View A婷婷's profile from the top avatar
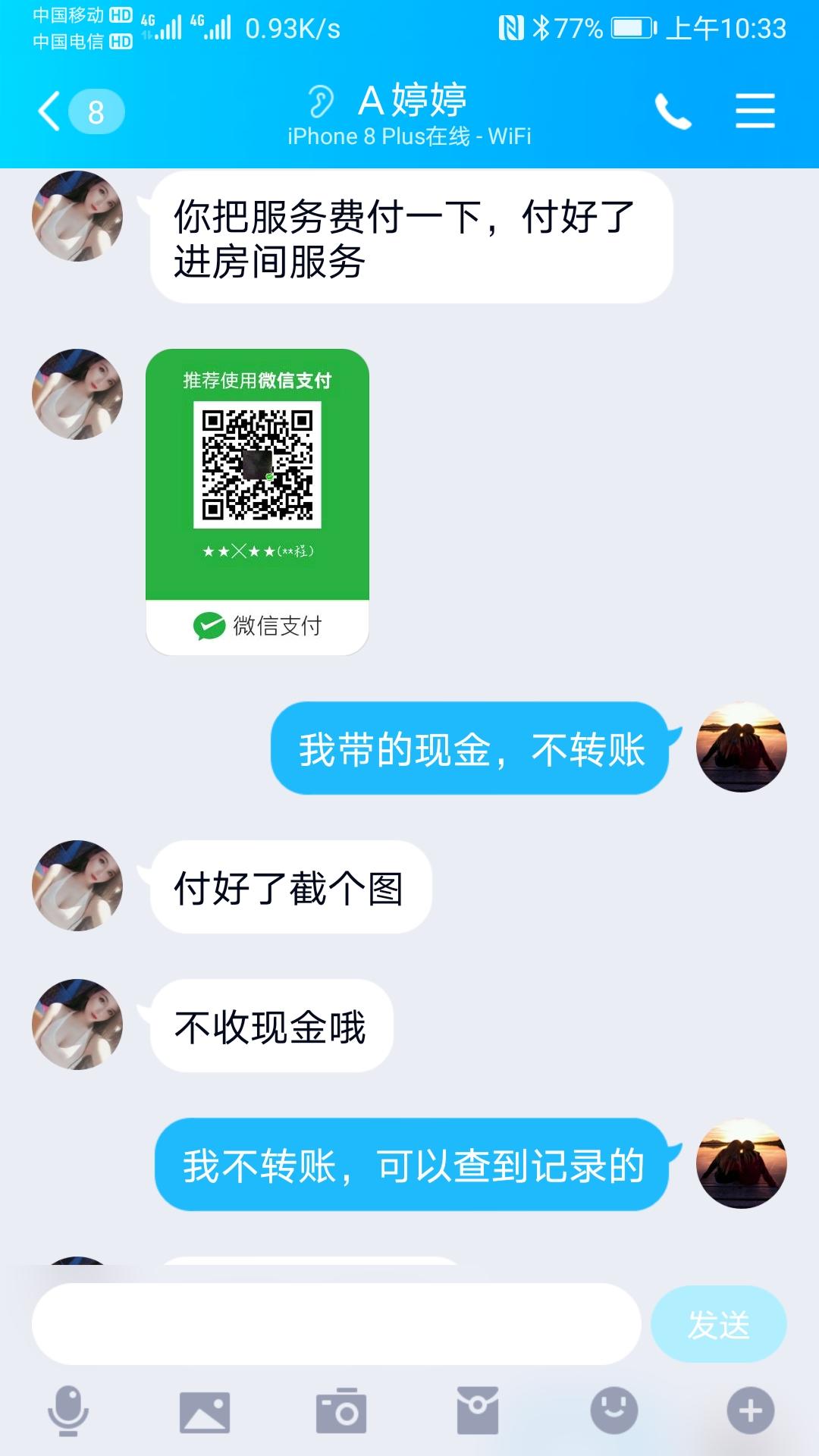 point(77,217)
